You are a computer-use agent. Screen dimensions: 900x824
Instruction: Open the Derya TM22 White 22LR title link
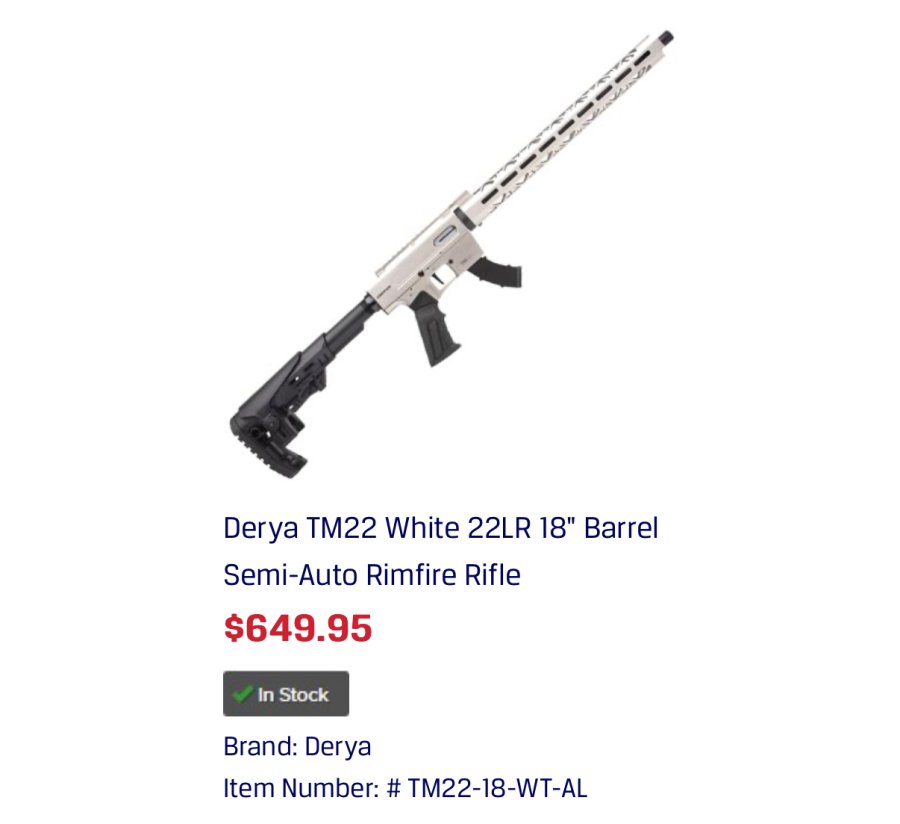(440, 551)
